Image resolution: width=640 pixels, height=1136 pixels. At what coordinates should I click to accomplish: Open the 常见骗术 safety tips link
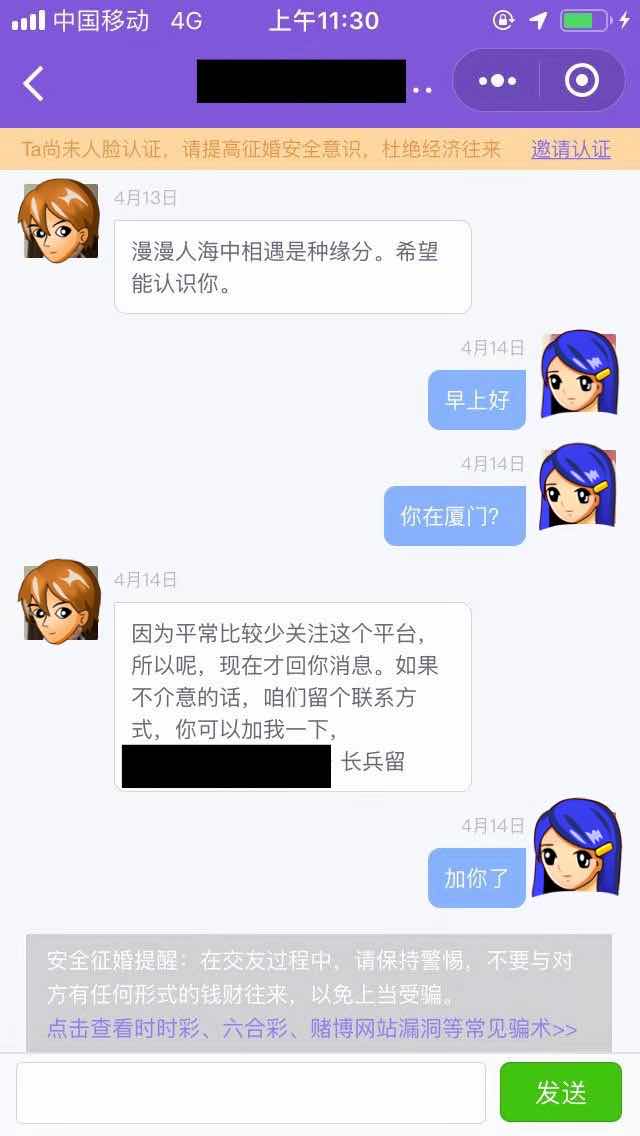[312, 1029]
